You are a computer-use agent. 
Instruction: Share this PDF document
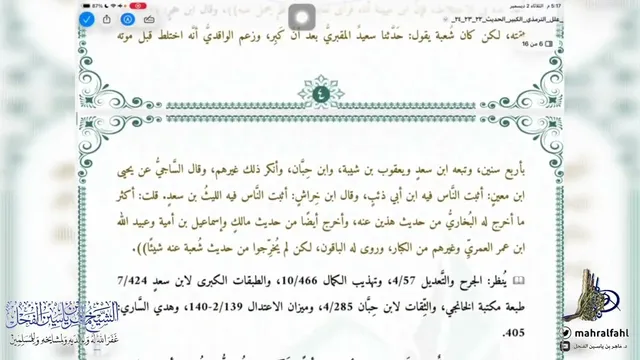(x=107, y=19)
